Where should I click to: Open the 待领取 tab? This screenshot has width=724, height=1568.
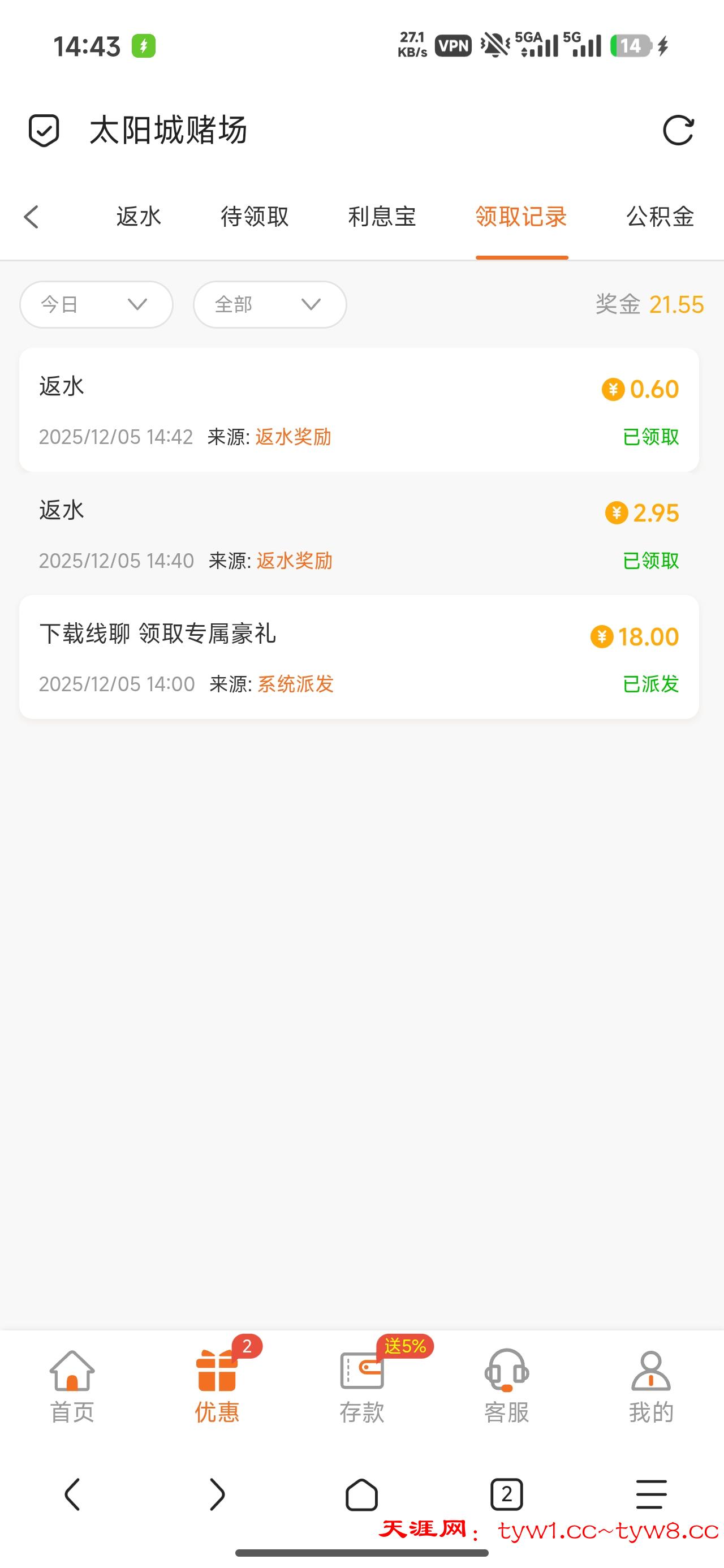click(x=255, y=217)
